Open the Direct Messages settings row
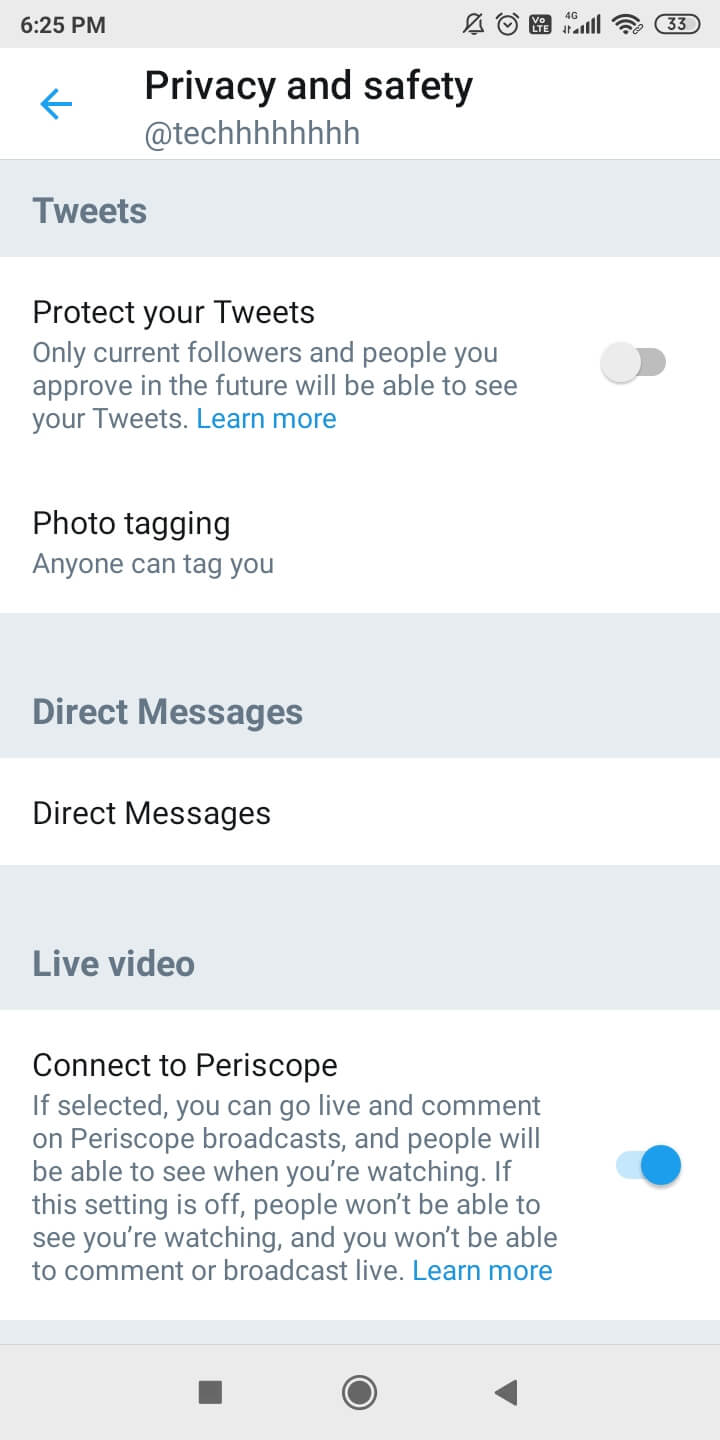This screenshot has width=720, height=1440. tap(360, 813)
